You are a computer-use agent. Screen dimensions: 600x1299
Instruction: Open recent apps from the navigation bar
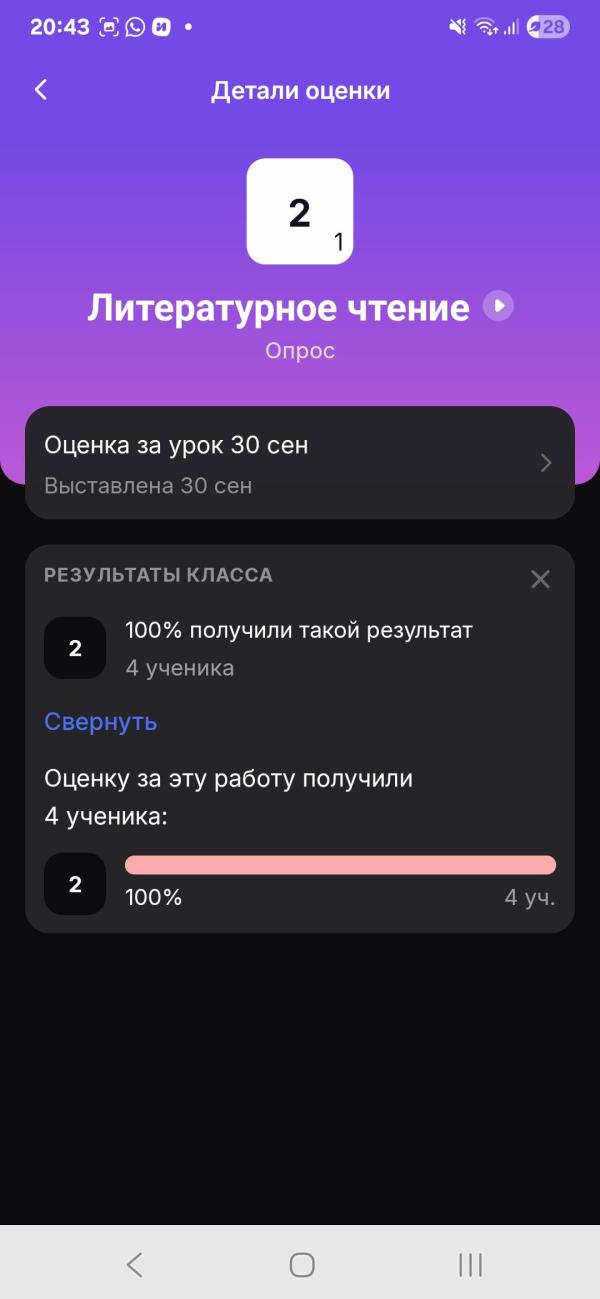coord(470,1265)
